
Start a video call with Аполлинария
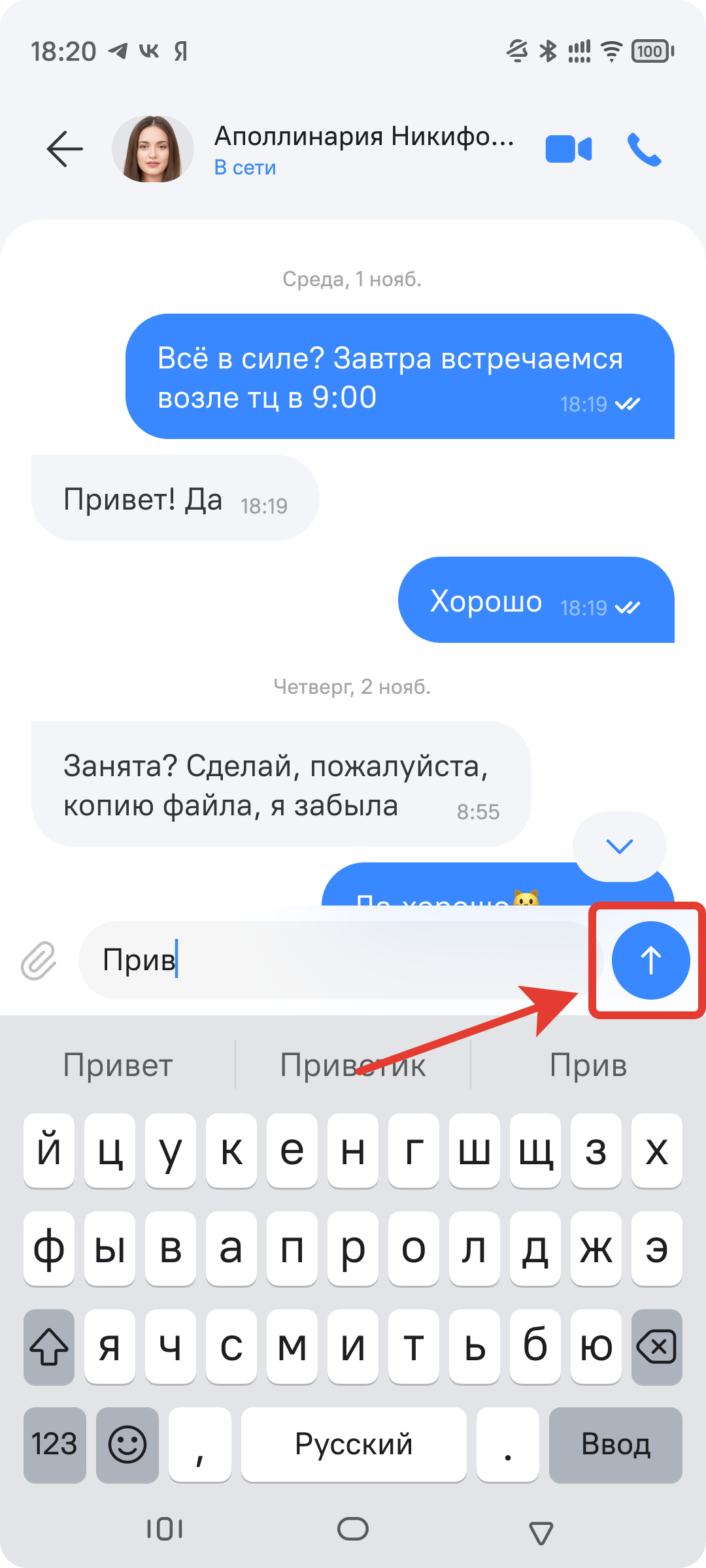click(x=568, y=149)
